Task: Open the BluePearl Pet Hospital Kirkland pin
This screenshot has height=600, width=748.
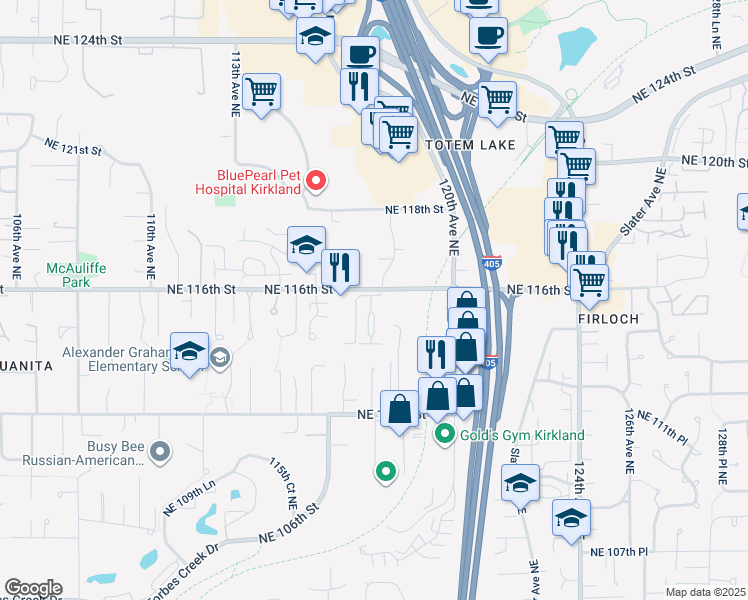Action: click(316, 181)
